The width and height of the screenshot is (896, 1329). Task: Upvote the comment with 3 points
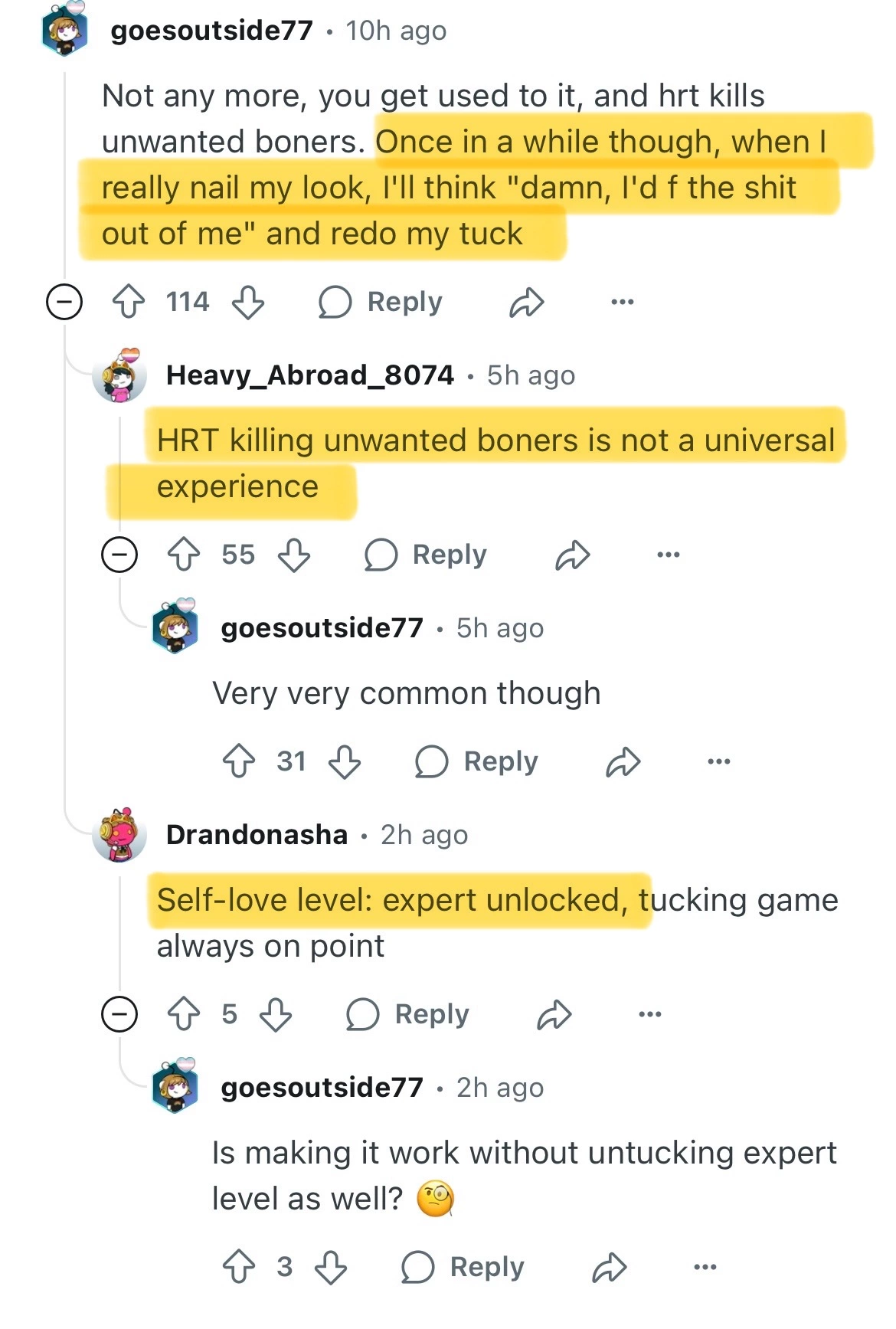point(239,1267)
